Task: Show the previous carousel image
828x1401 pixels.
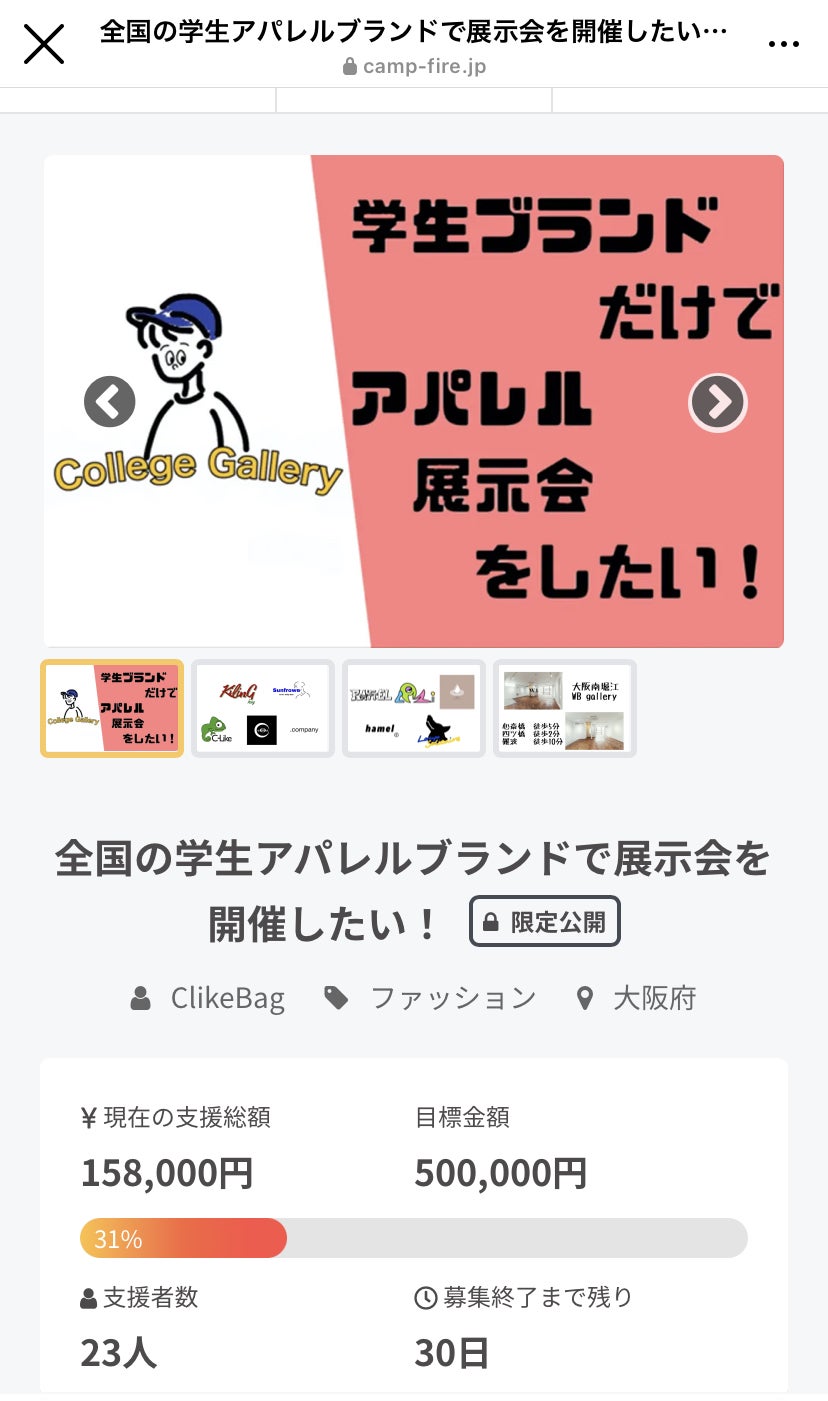Action: [x=109, y=402]
